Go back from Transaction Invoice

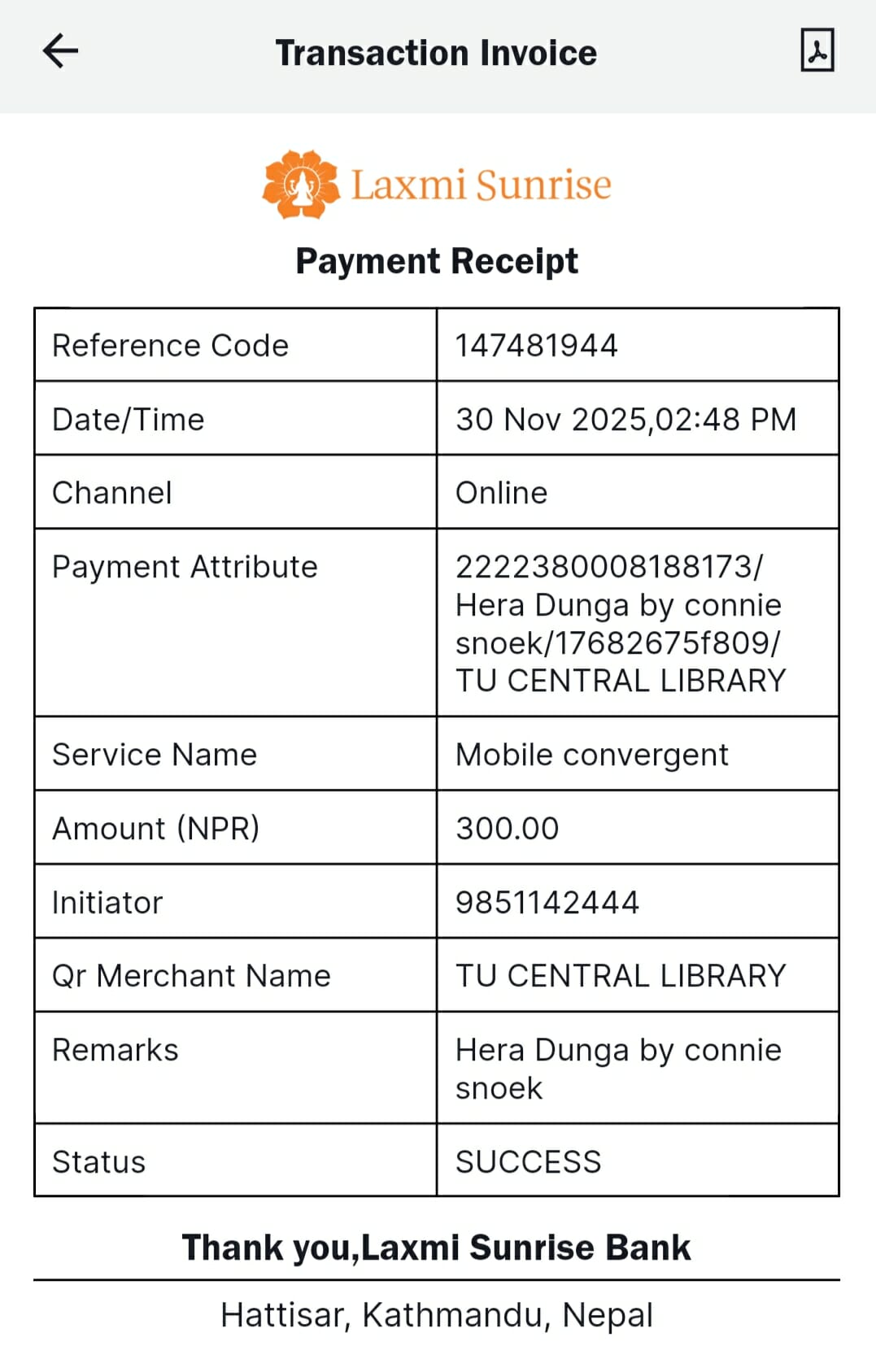click(60, 51)
